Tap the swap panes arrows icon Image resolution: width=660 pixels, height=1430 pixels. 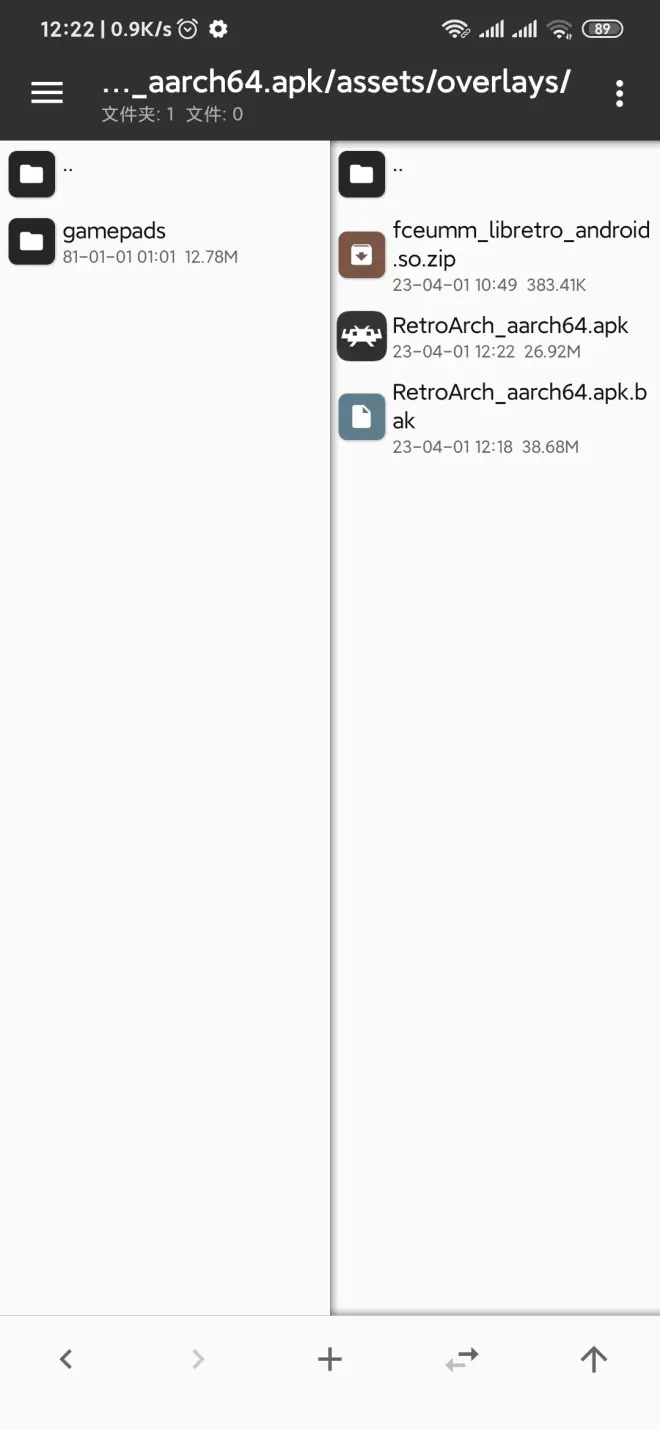click(462, 1359)
